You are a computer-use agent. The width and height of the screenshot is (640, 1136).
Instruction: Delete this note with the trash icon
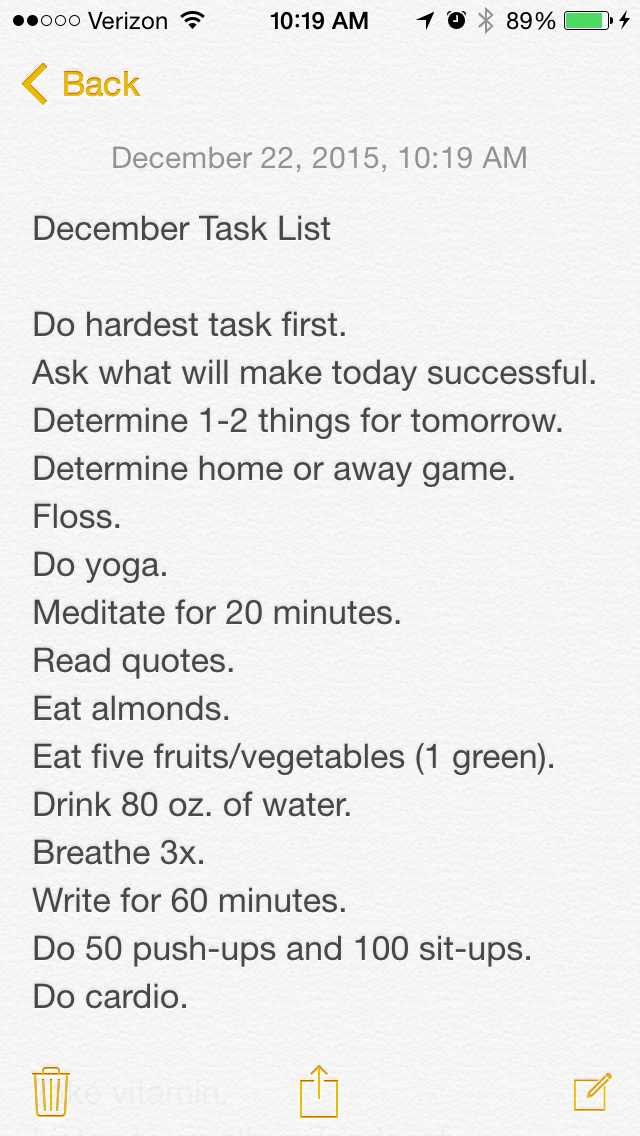pyautogui.click(x=51, y=1091)
